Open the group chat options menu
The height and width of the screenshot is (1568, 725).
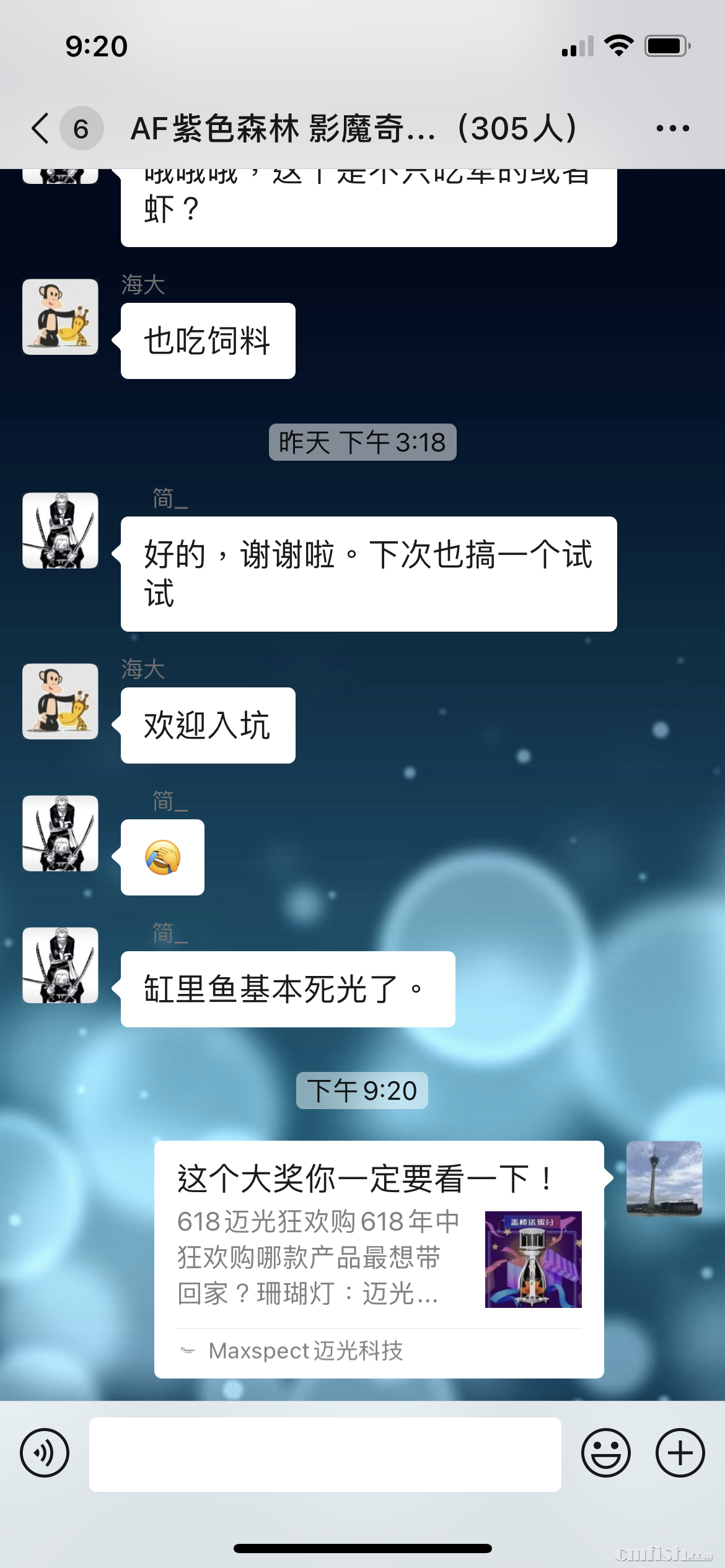coord(672,129)
